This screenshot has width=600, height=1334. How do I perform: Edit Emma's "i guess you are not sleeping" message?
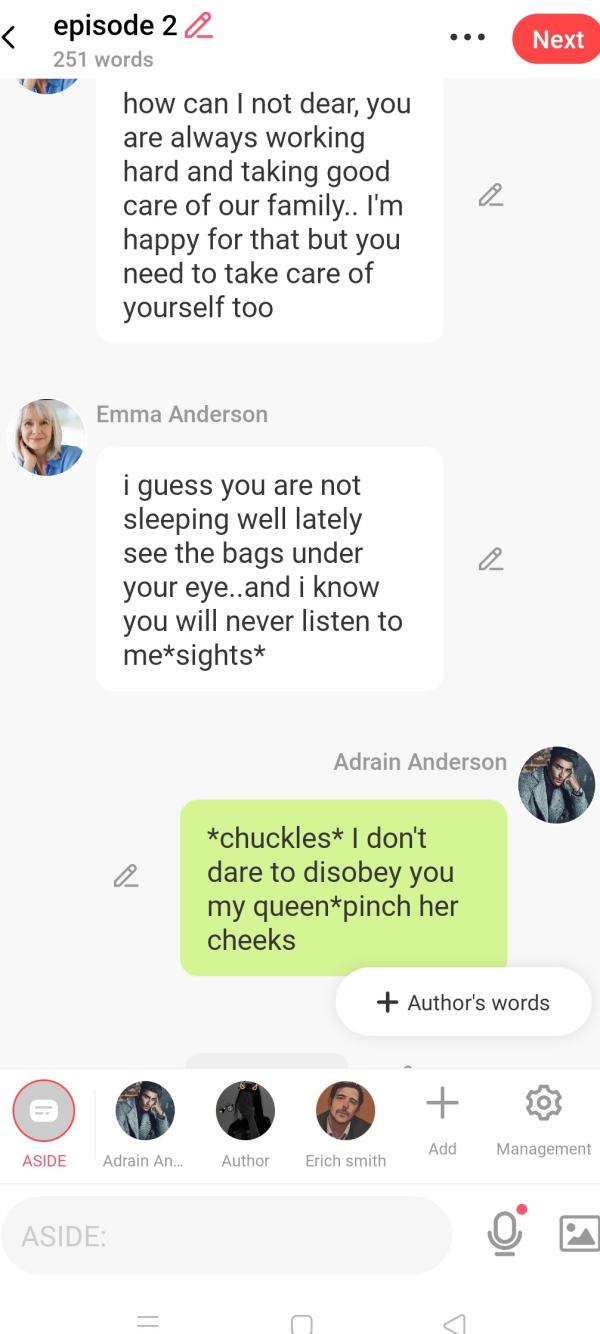[x=490, y=559]
